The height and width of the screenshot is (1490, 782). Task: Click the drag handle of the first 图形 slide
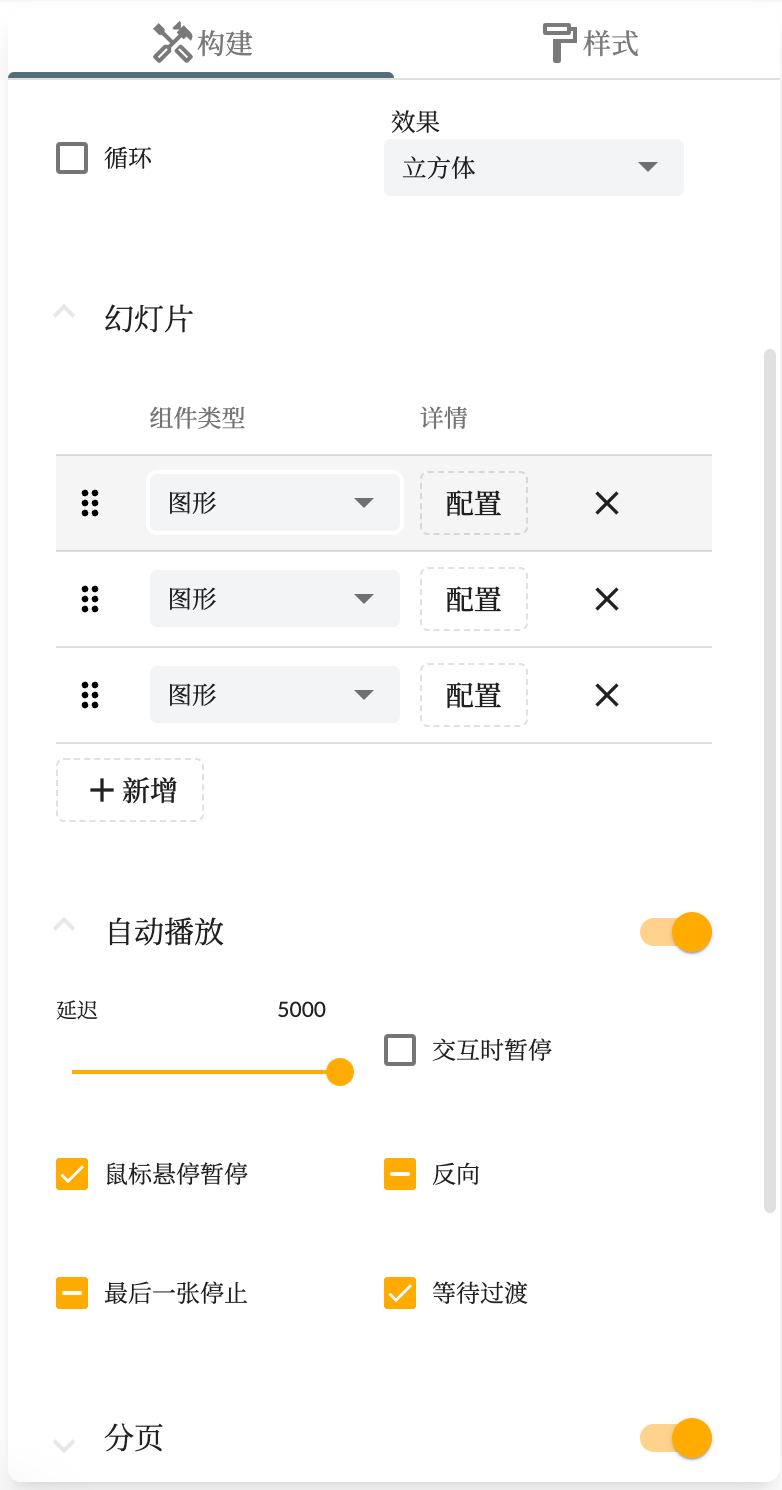(90, 503)
